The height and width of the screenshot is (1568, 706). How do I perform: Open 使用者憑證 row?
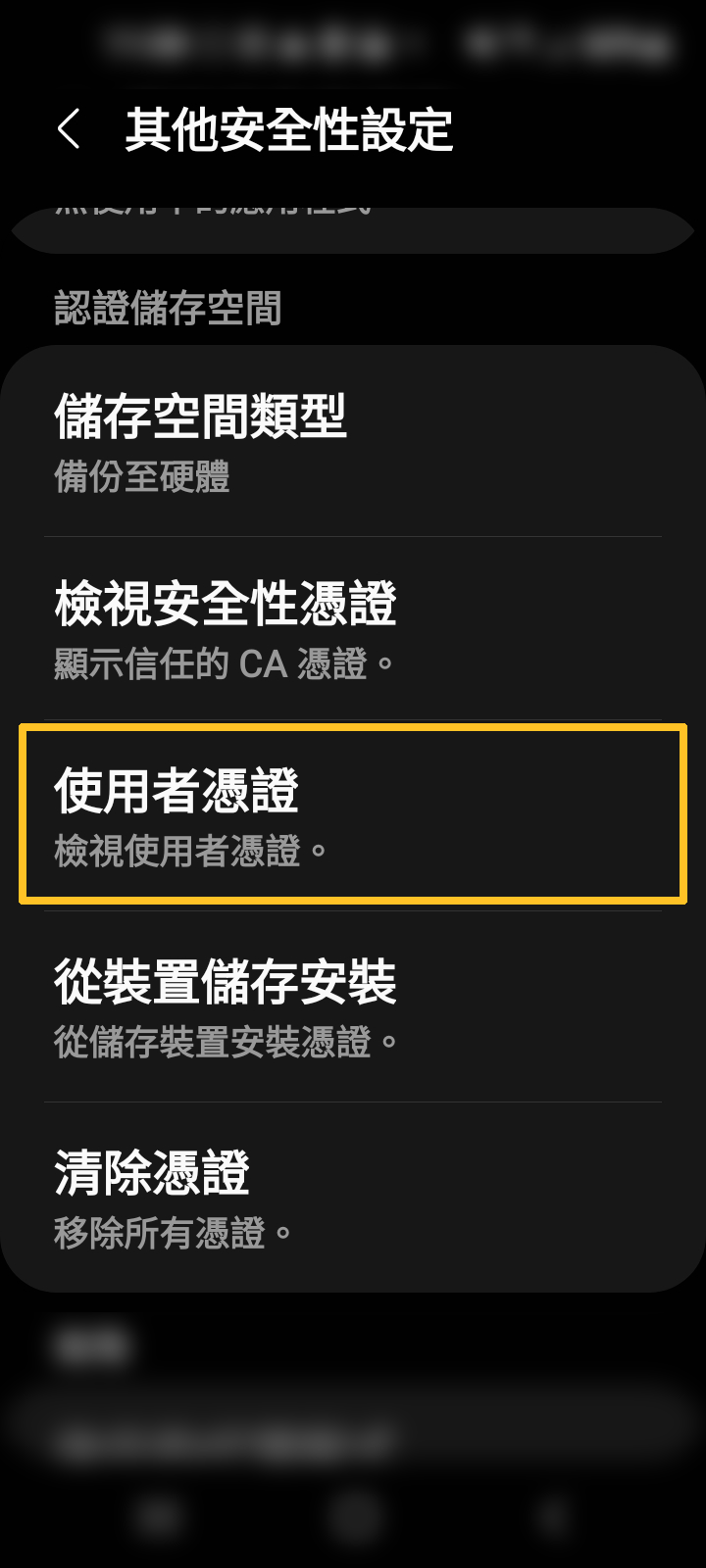pyautogui.click(x=353, y=813)
